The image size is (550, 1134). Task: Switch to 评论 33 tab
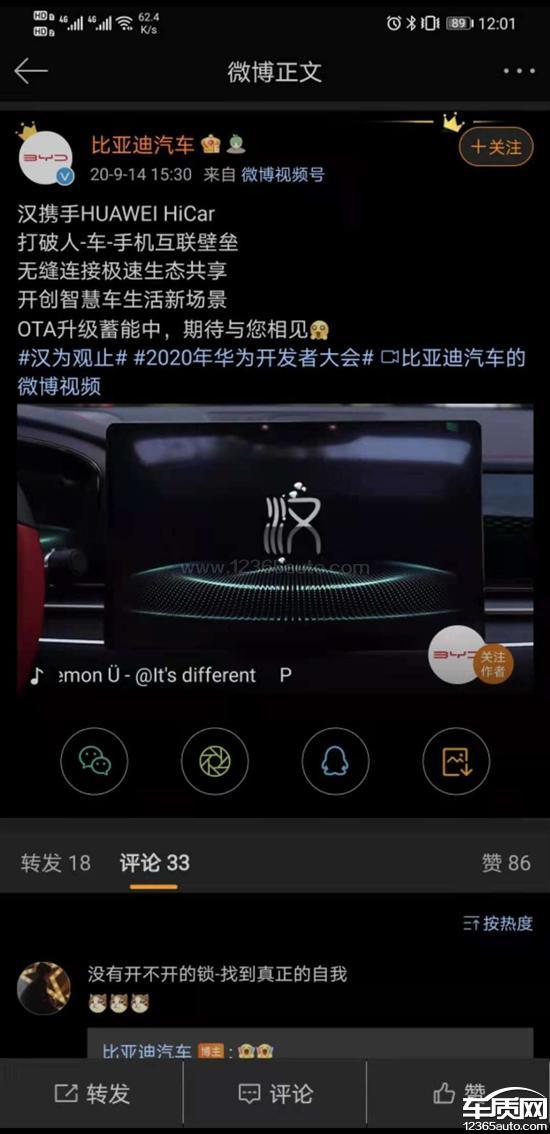154,863
